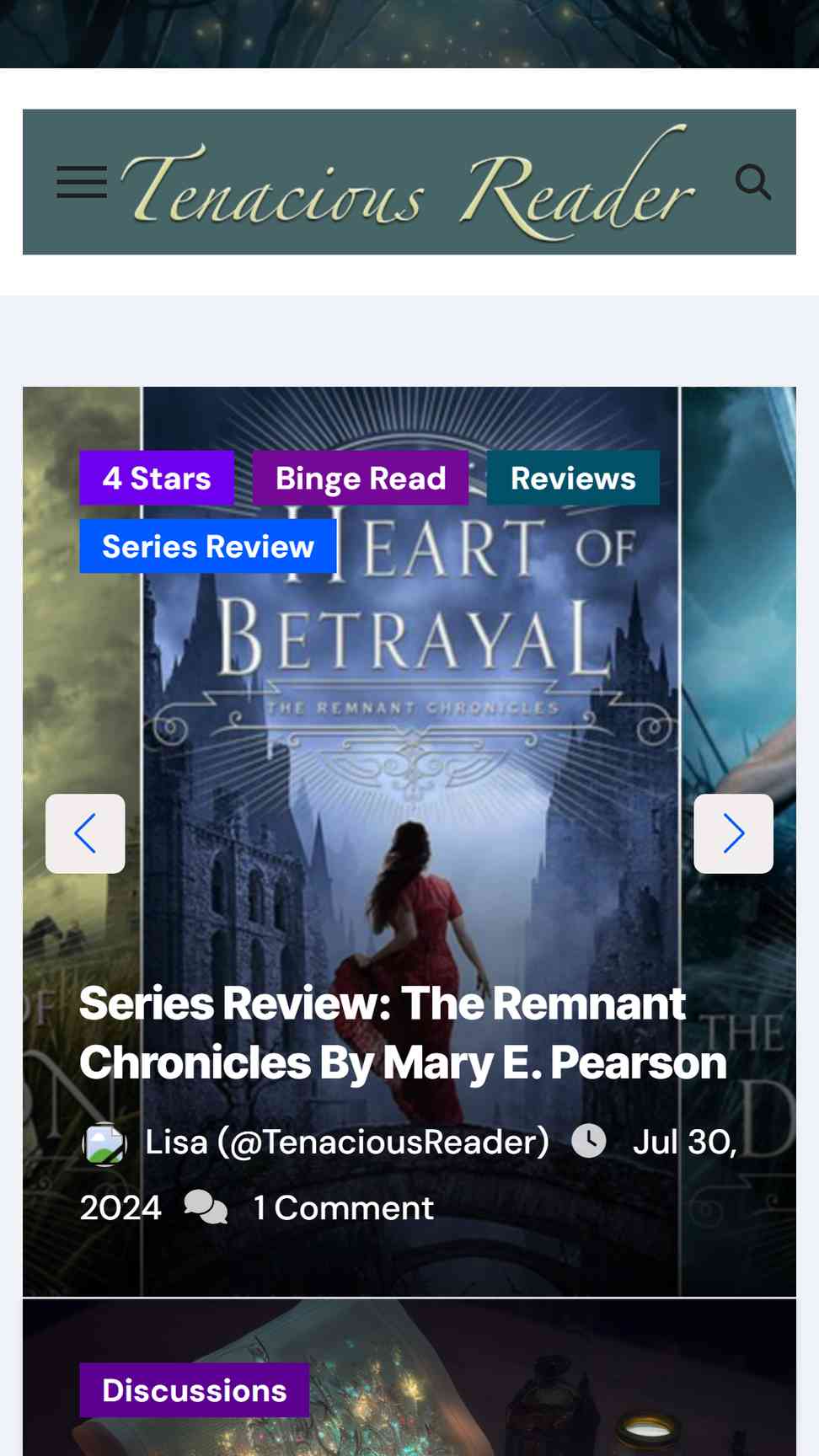
Task: Open the 1 Comment link
Action: [x=343, y=1207]
